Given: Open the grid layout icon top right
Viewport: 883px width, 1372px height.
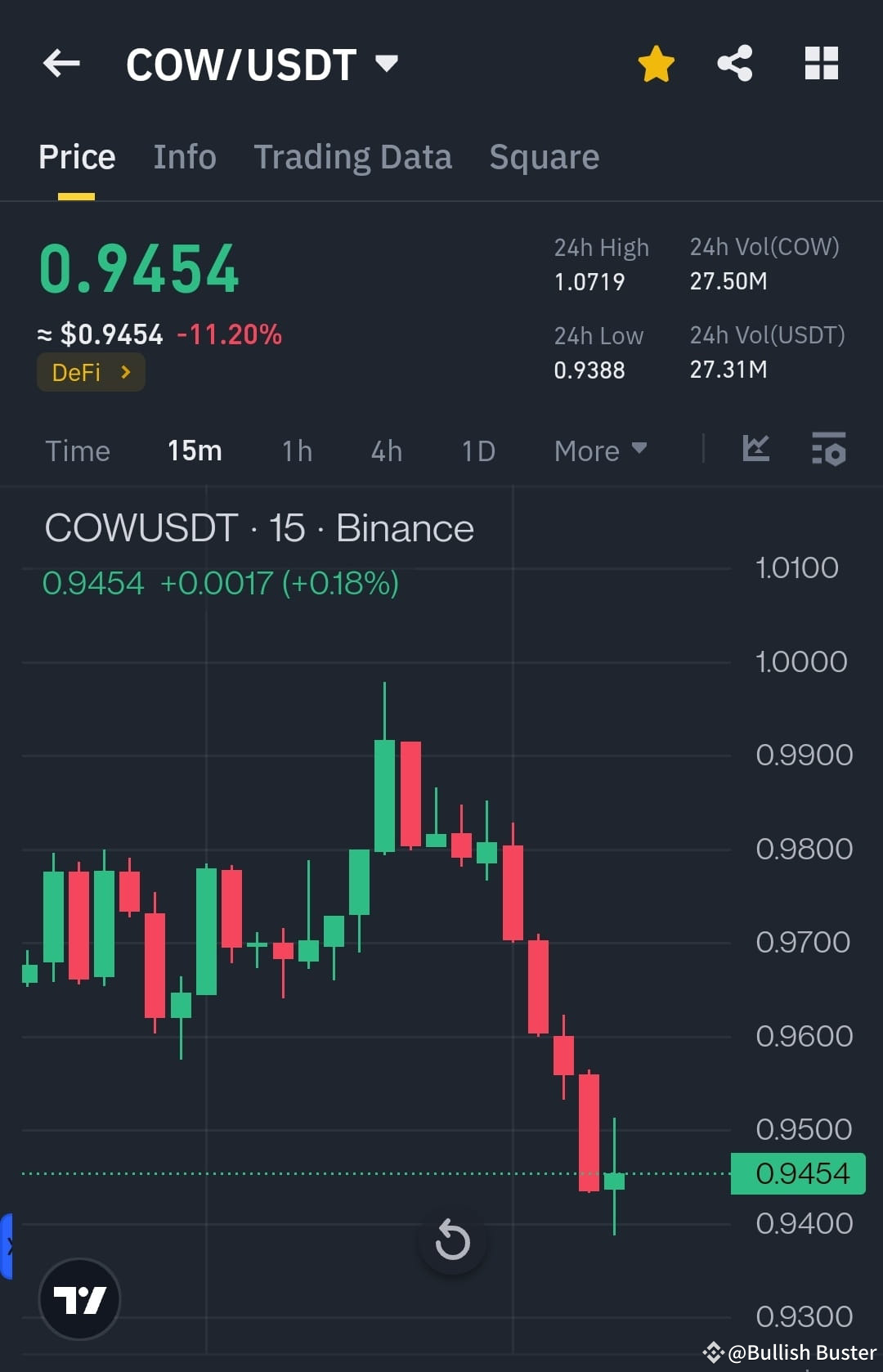Looking at the screenshot, I should (x=821, y=62).
